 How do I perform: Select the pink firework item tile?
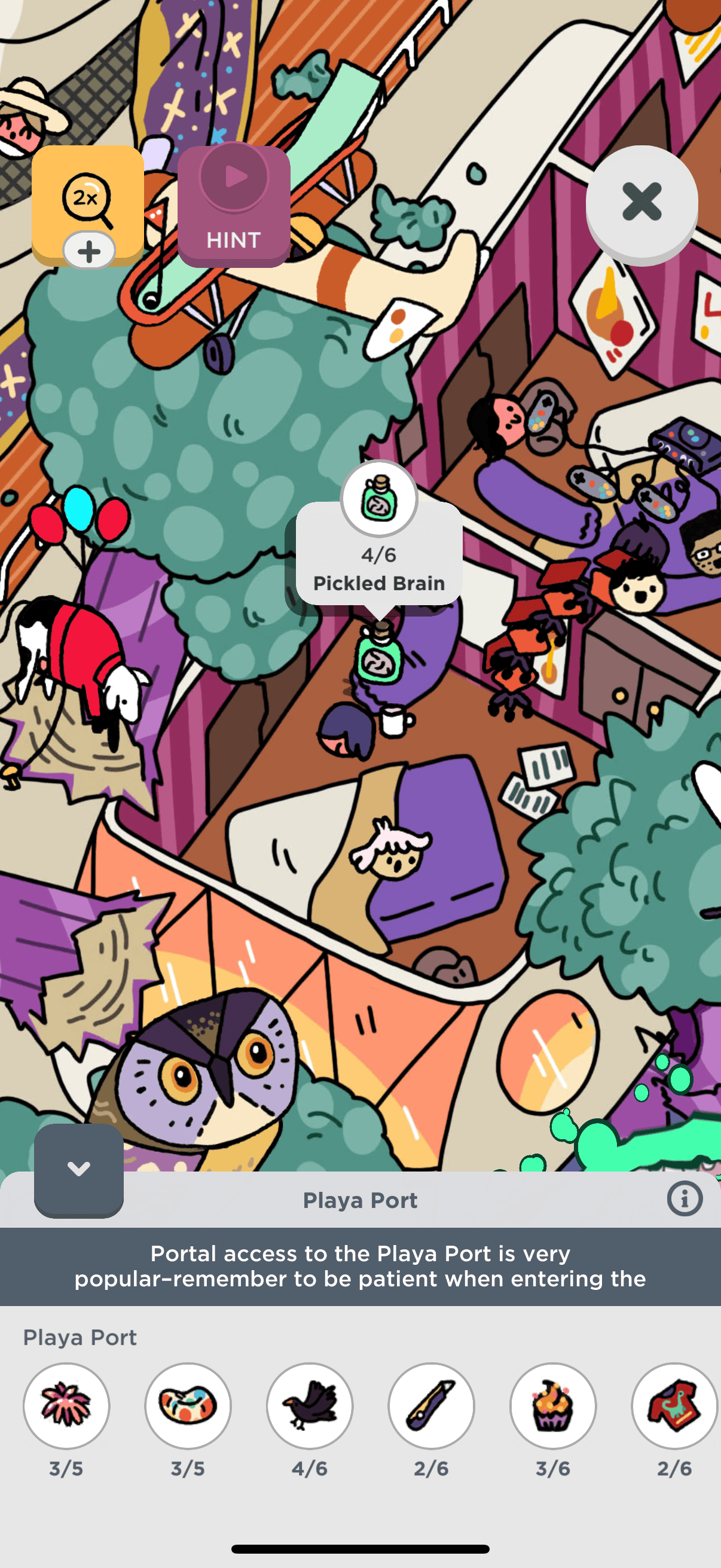point(66,1405)
